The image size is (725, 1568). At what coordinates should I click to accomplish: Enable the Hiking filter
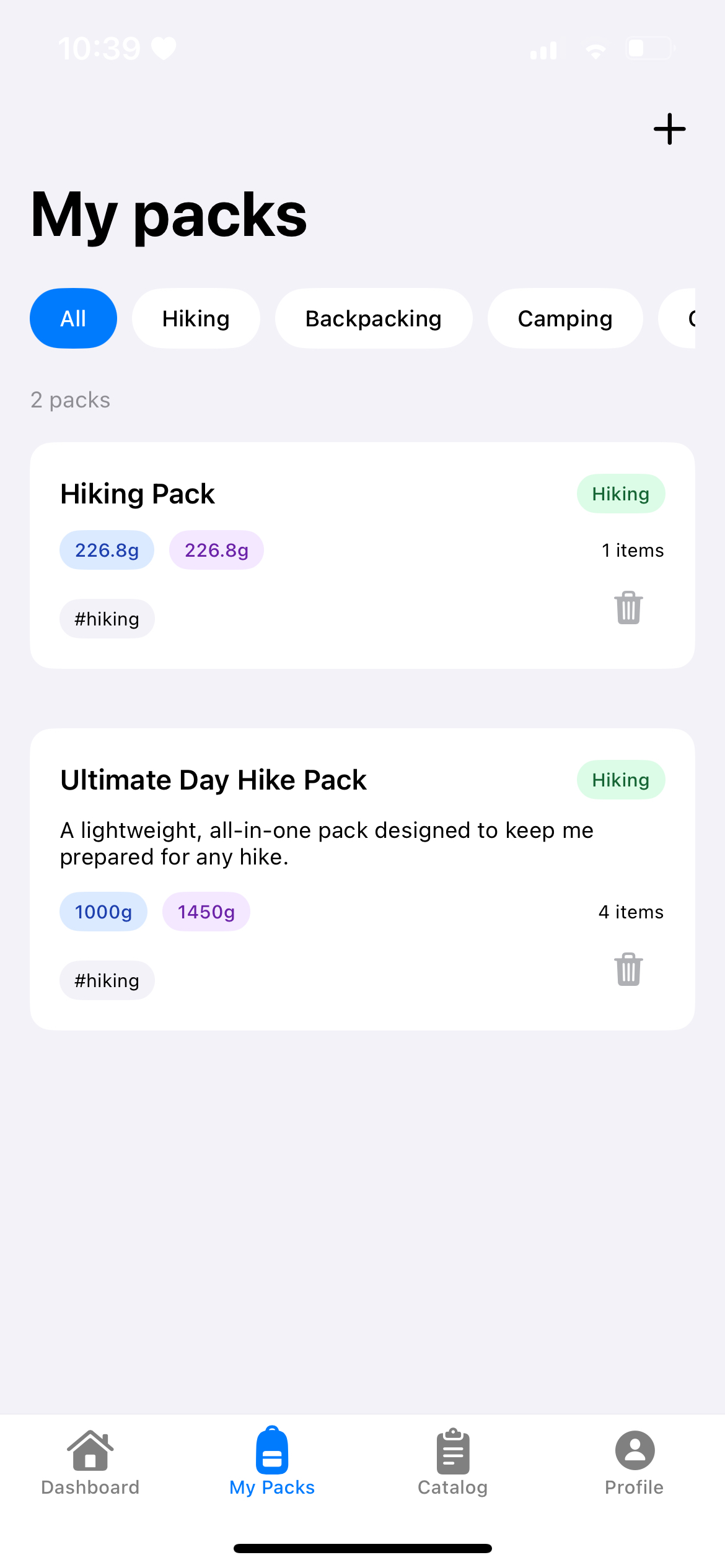point(196,318)
